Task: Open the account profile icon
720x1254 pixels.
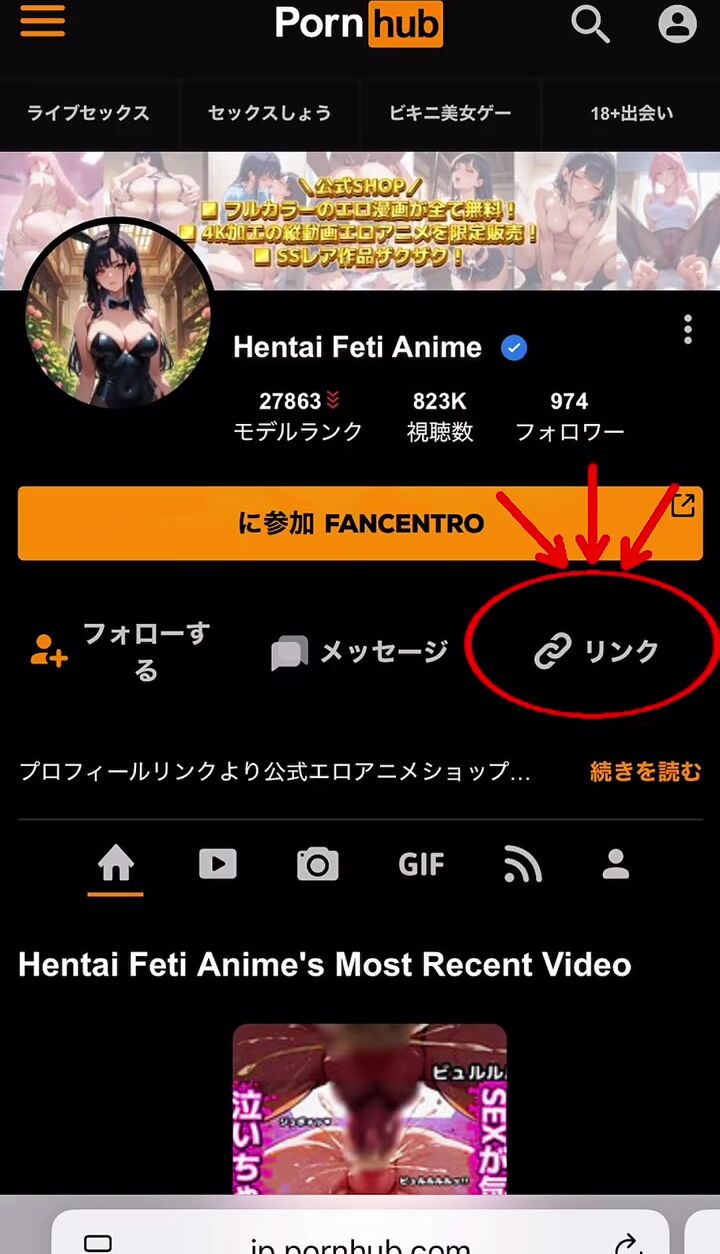Action: pyautogui.click(x=677, y=24)
